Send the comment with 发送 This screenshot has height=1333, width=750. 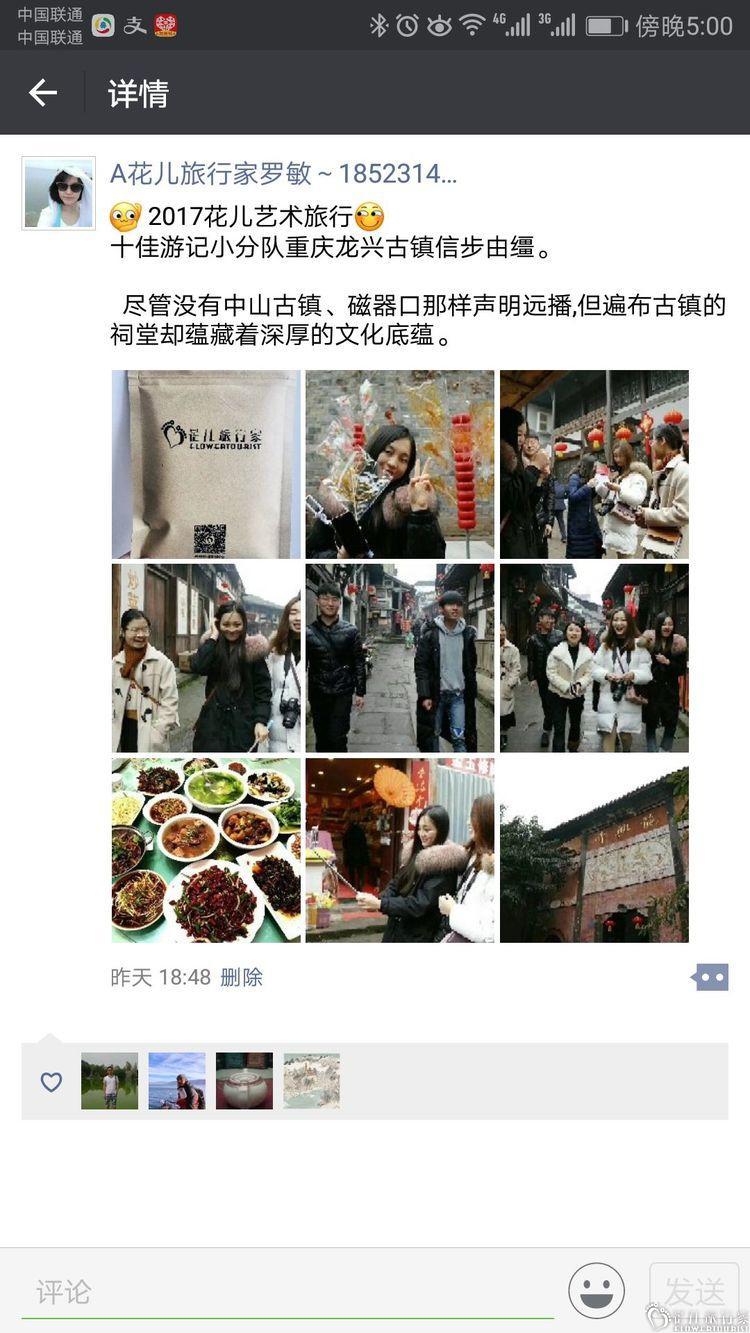pyautogui.click(x=694, y=1290)
